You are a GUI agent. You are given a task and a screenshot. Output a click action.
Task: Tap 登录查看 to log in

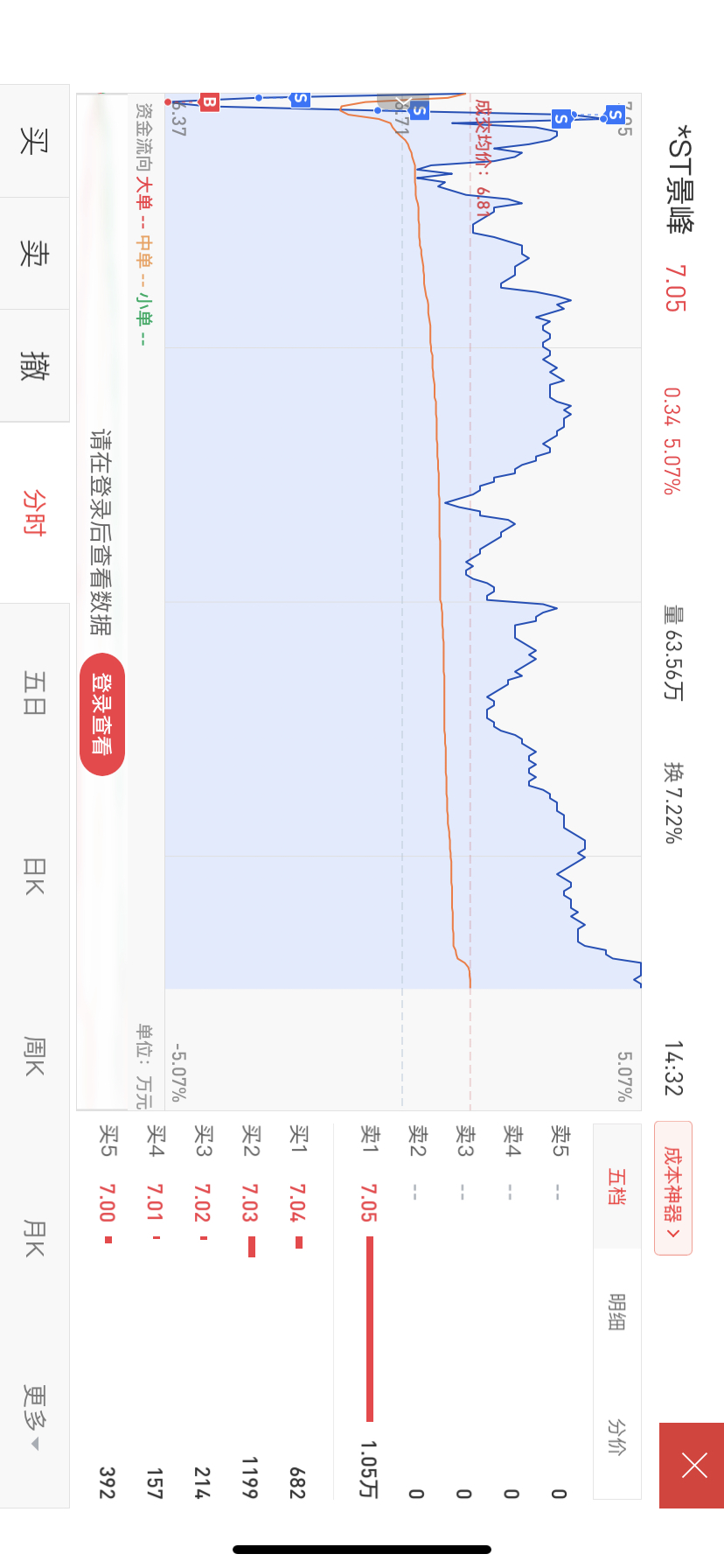tap(102, 714)
